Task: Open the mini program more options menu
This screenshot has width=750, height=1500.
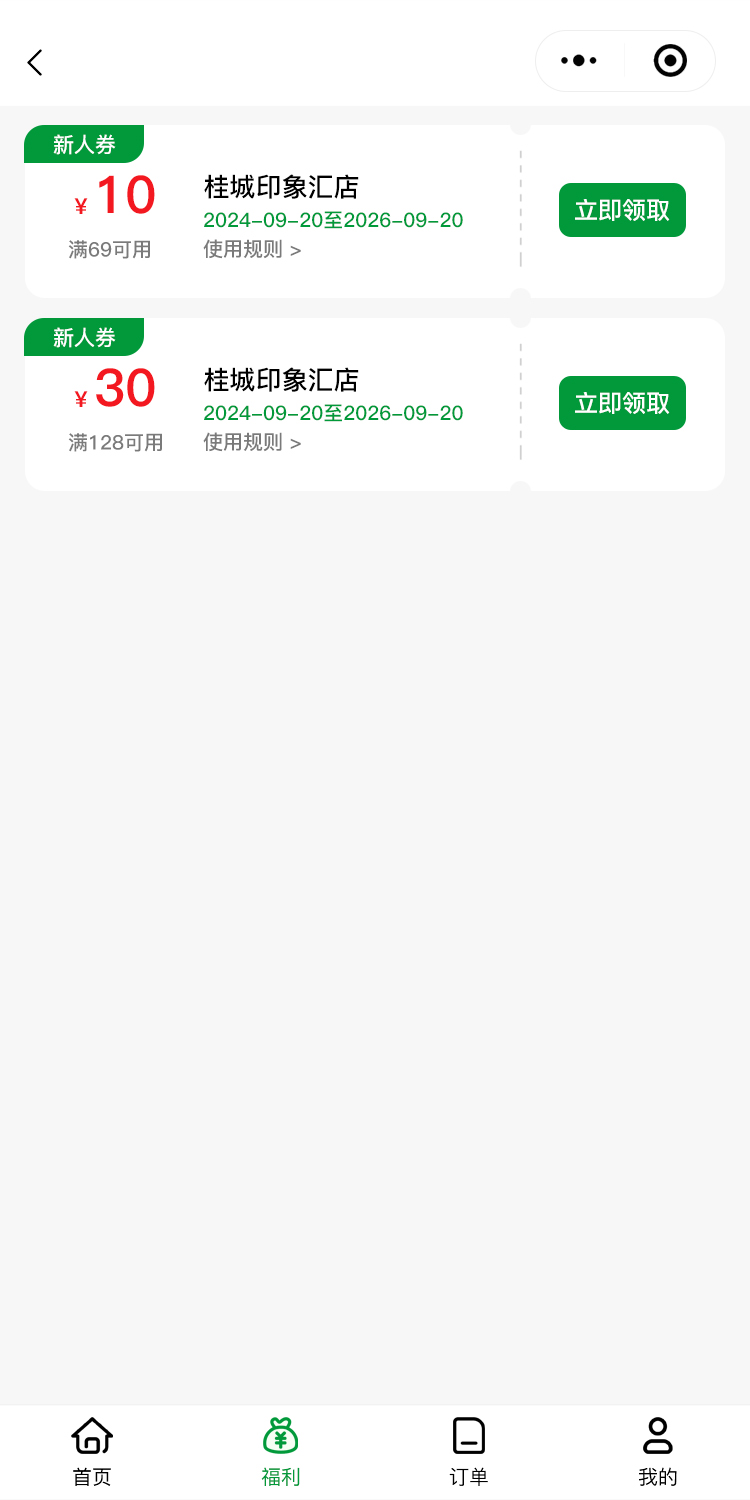Action: point(579,61)
